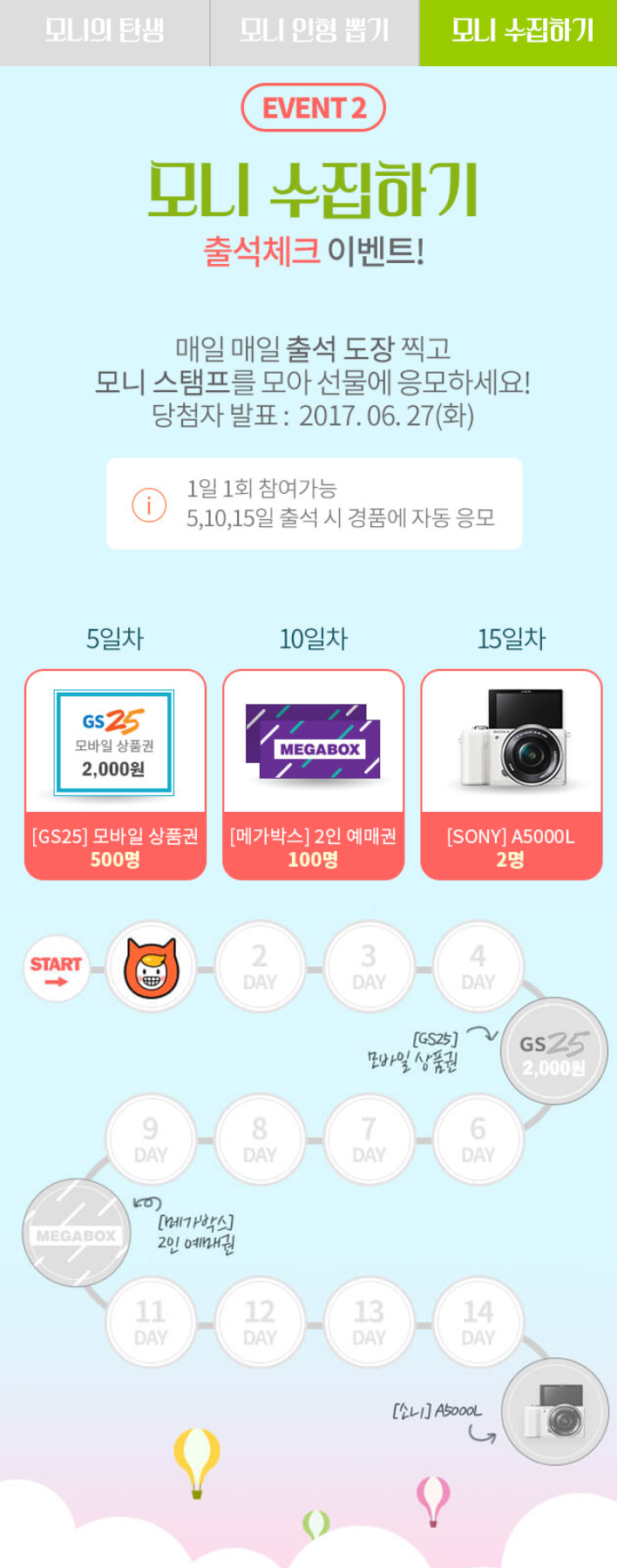The width and height of the screenshot is (617, 1568).
Task: Open the 모니 인형 뽑기 tab
Action: 314,31
